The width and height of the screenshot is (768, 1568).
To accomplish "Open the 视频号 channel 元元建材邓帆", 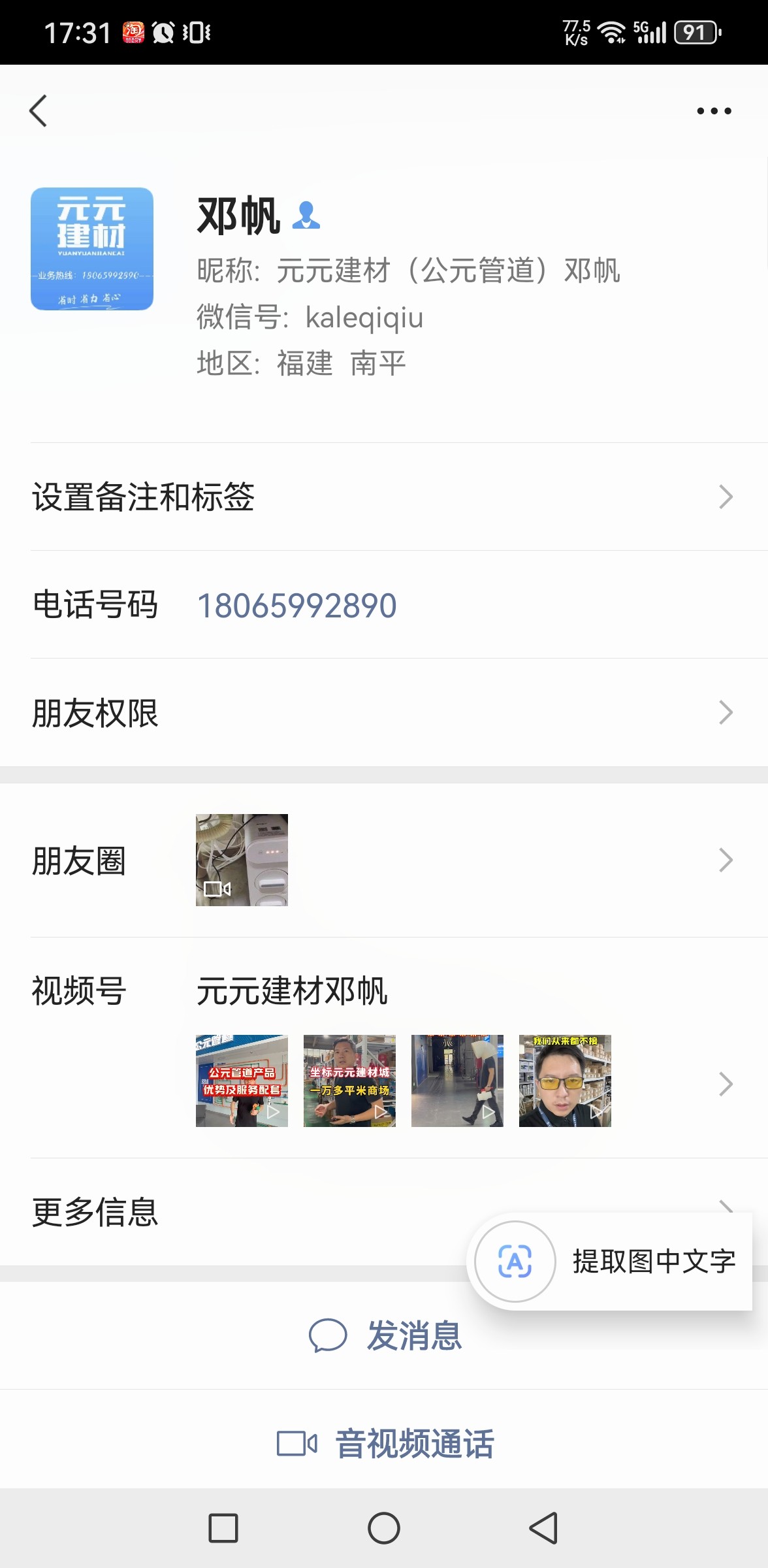I will [x=292, y=991].
